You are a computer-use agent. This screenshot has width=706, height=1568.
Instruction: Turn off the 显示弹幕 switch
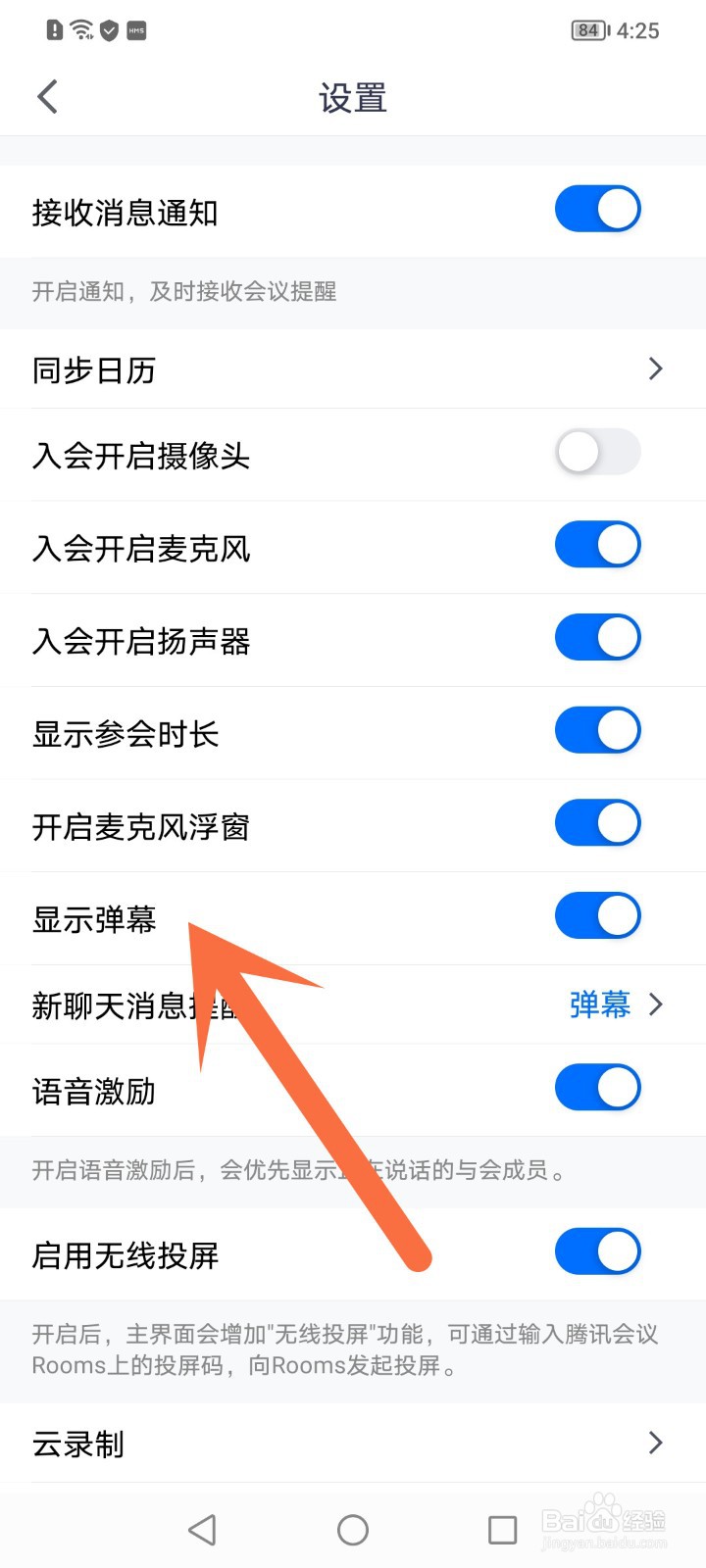[x=598, y=915]
